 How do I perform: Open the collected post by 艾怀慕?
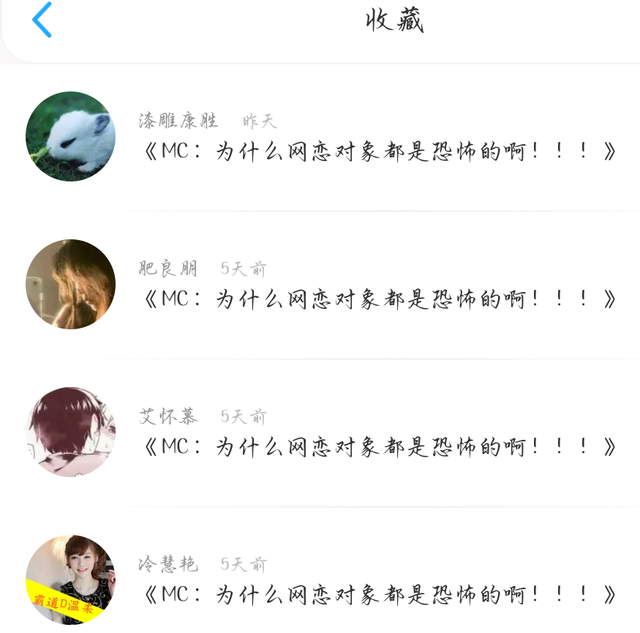coord(380,446)
